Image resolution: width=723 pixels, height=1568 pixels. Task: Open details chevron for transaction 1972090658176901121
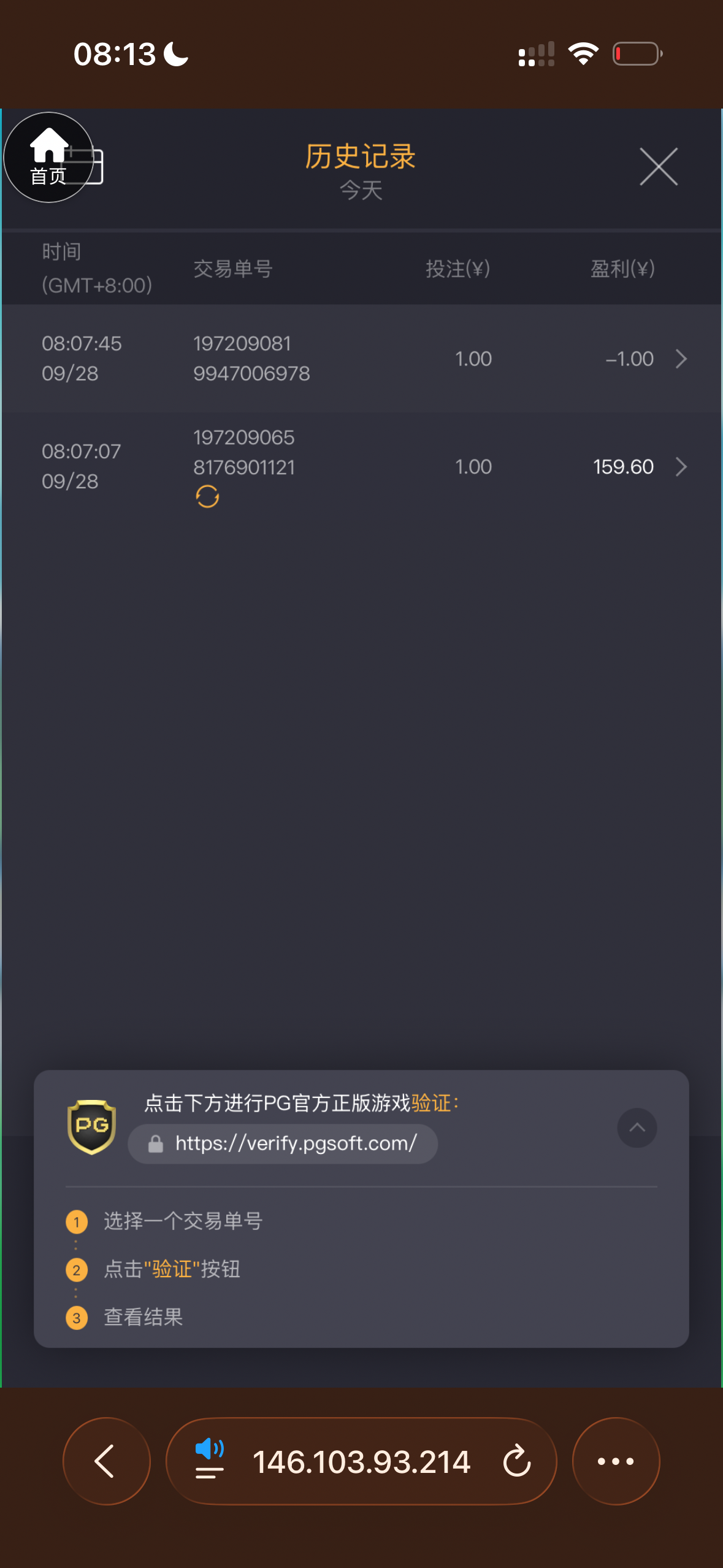[x=680, y=467]
